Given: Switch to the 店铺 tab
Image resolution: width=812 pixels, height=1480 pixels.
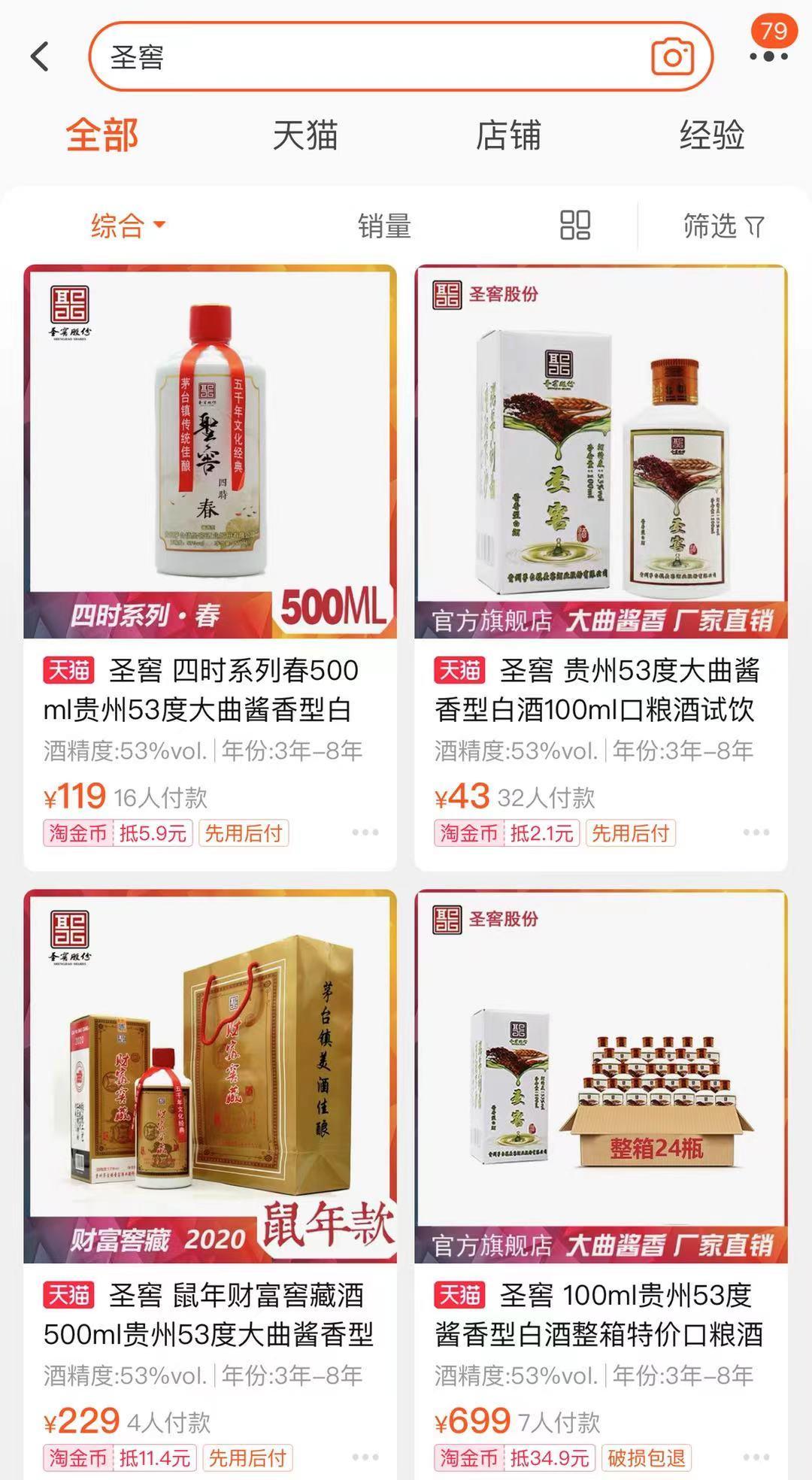Looking at the screenshot, I should pyautogui.click(x=508, y=136).
